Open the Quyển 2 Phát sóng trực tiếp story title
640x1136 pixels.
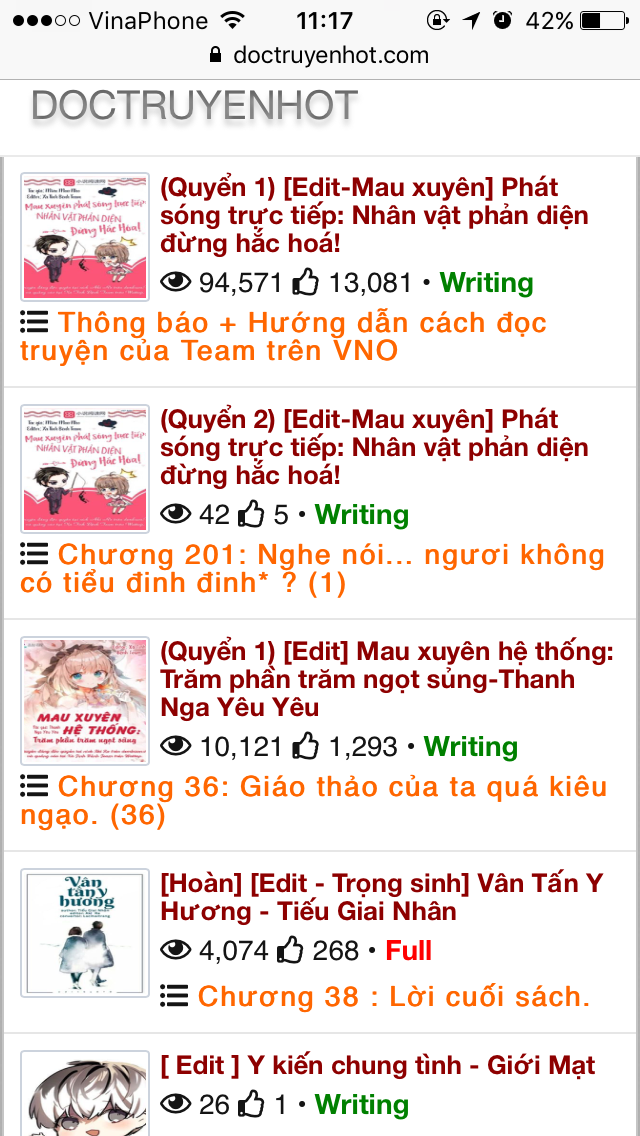click(374, 447)
